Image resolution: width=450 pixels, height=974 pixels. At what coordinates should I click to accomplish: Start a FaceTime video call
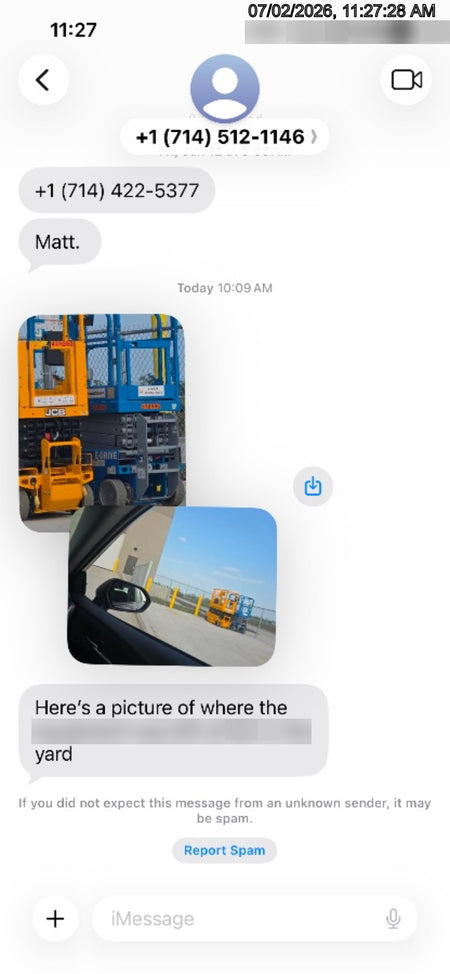(x=406, y=80)
